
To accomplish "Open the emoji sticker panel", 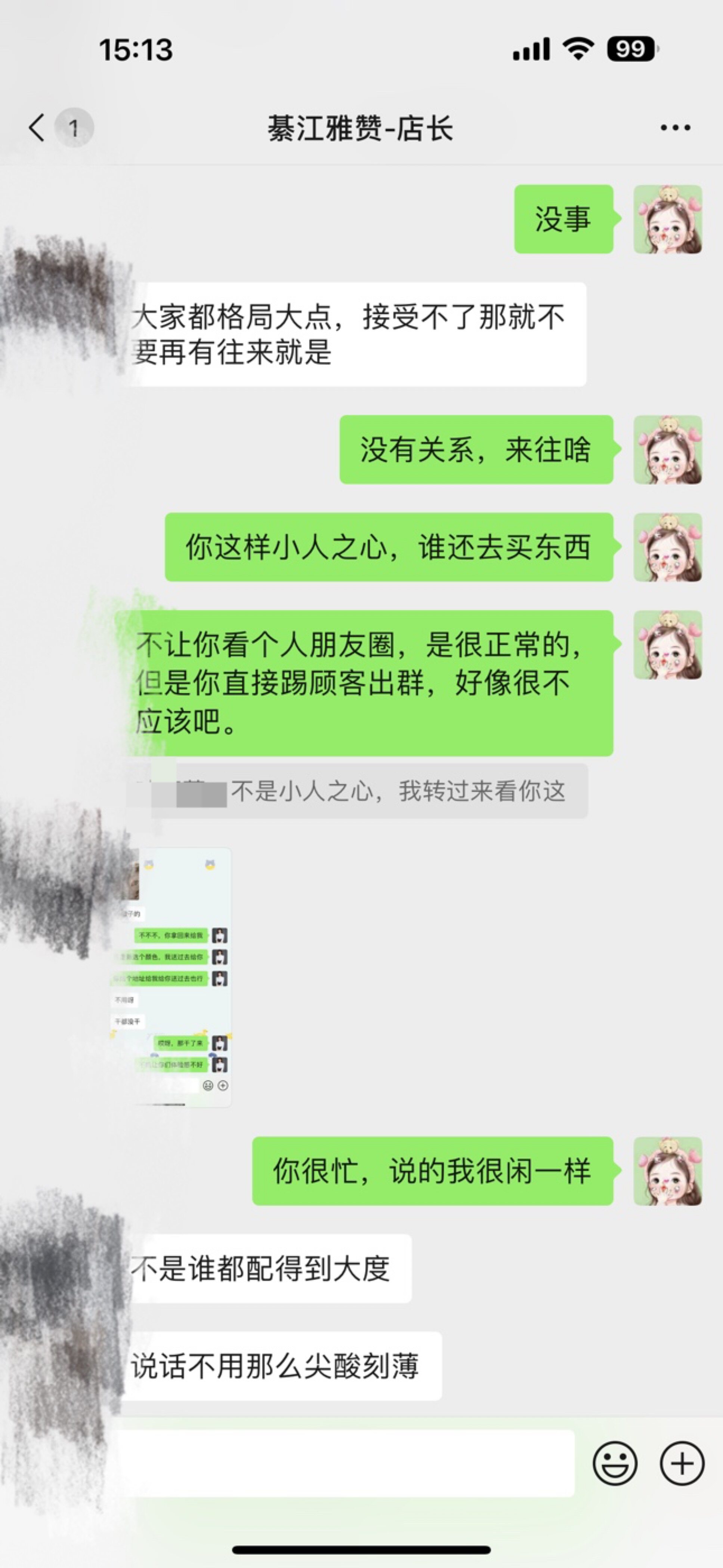I will (x=615, y=1463).
